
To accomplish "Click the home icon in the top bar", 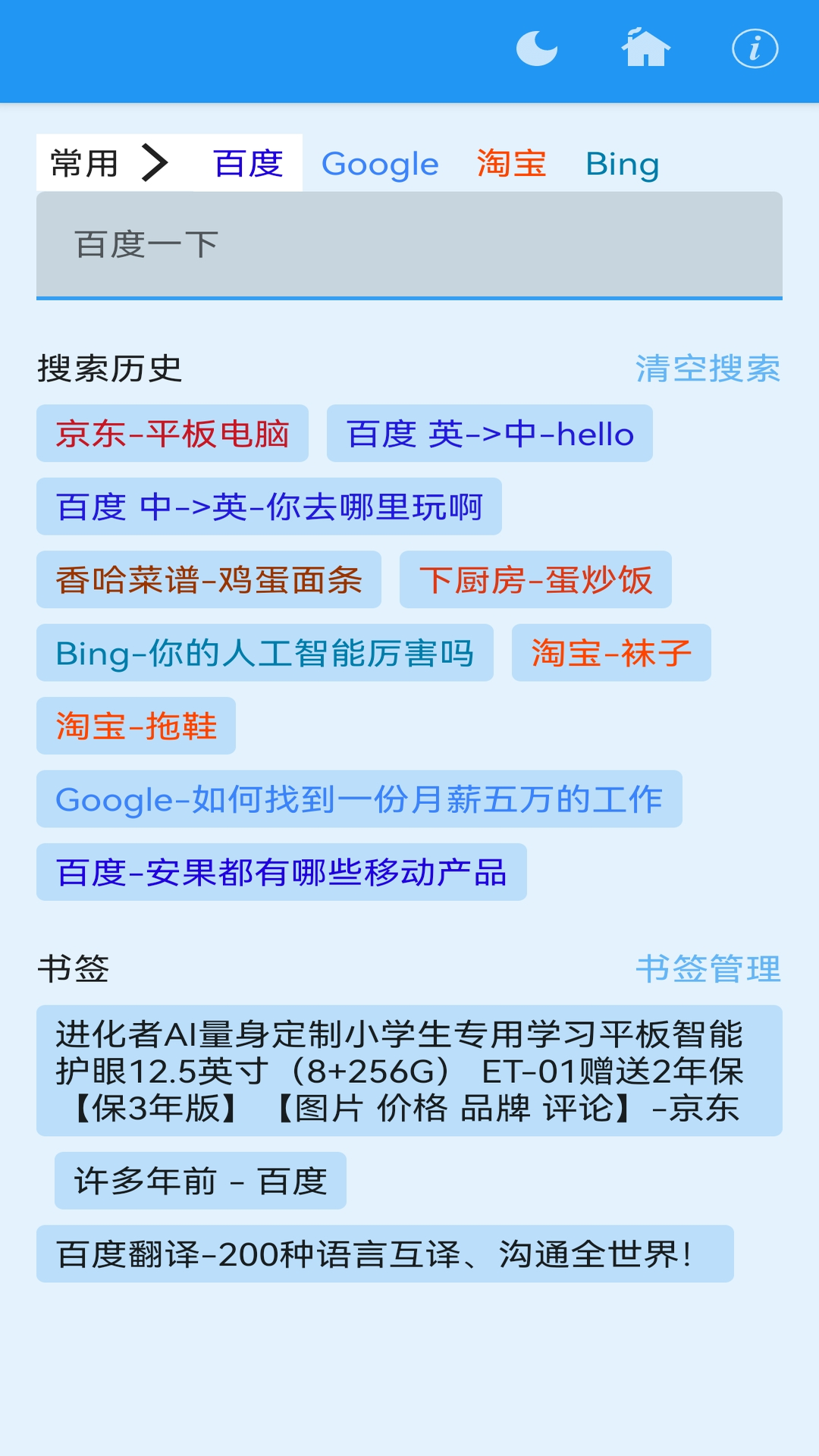I will coord(645,47).
